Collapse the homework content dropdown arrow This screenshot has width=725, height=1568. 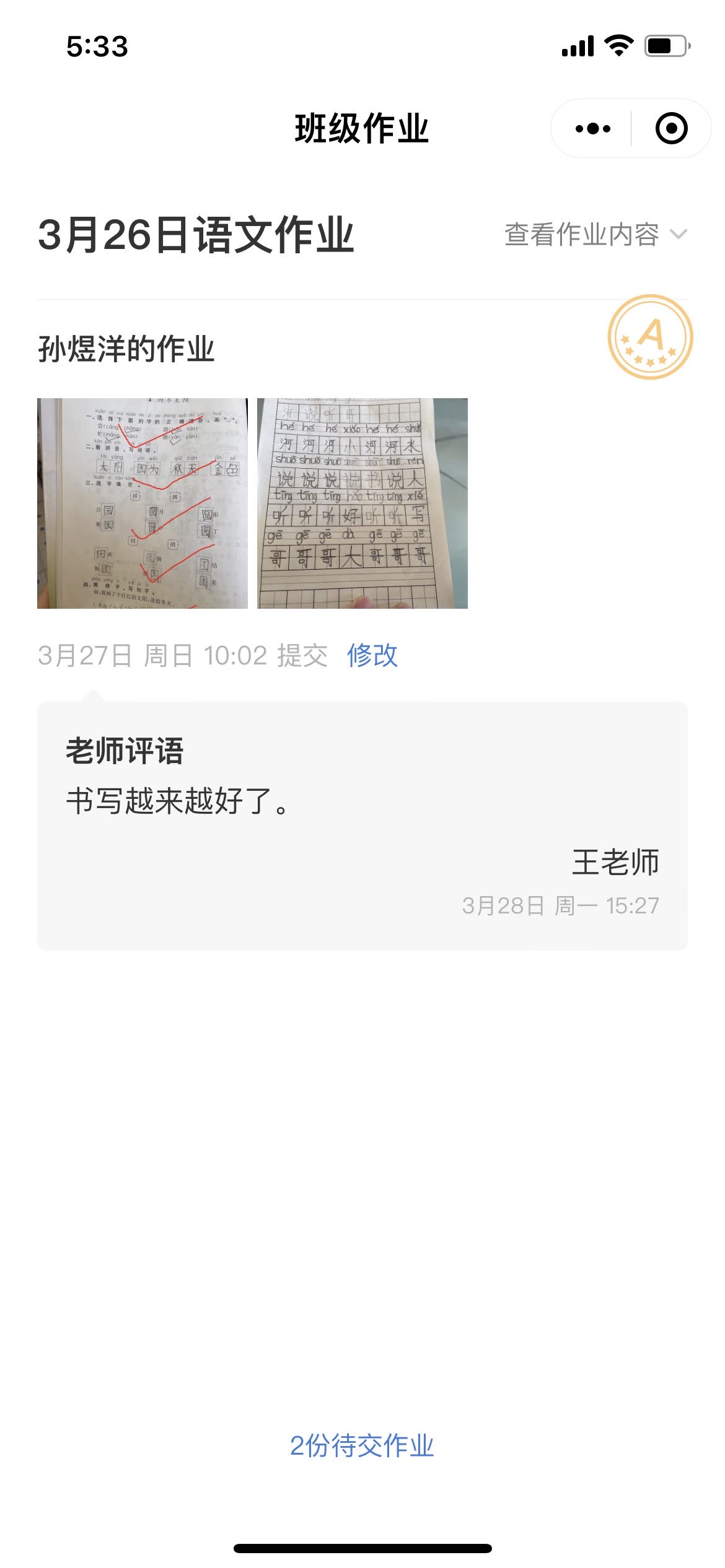(x=680, y=233)
